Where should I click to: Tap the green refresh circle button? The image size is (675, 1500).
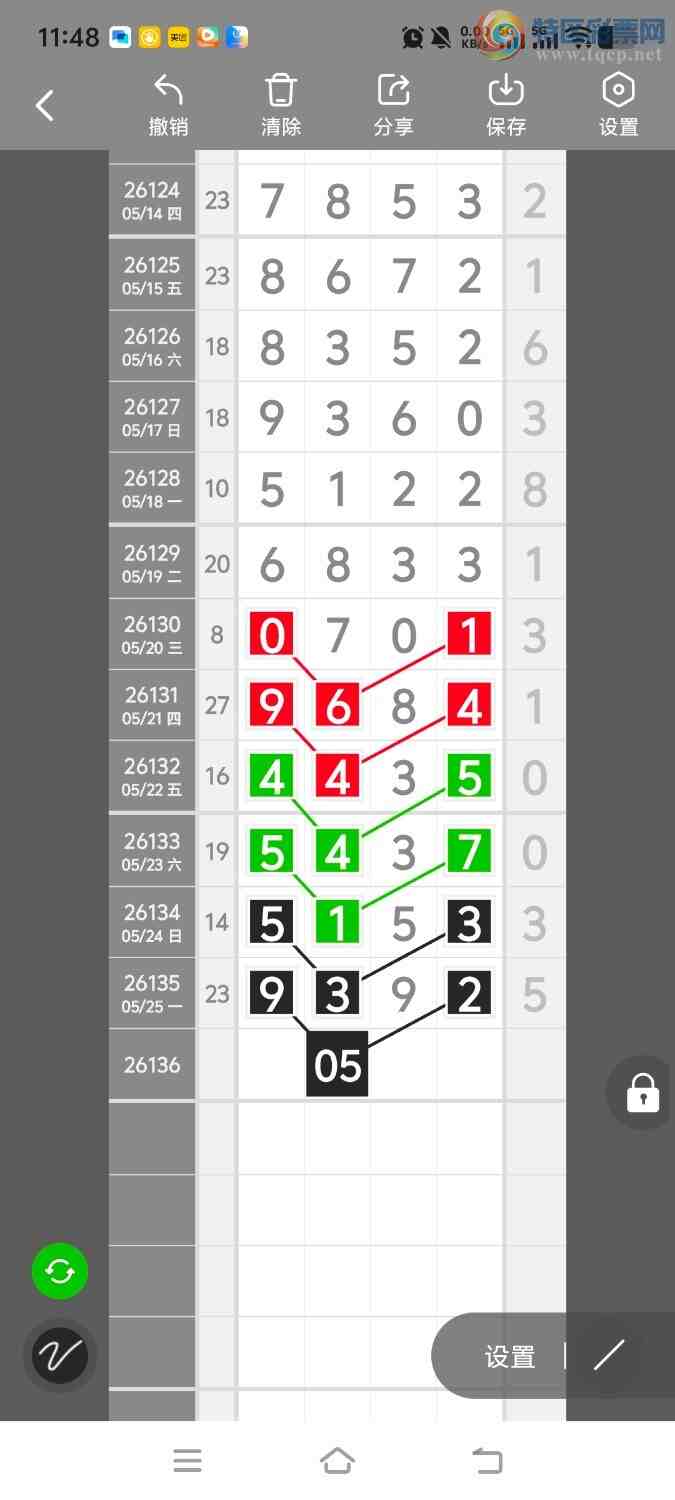tap(60, 1272)
